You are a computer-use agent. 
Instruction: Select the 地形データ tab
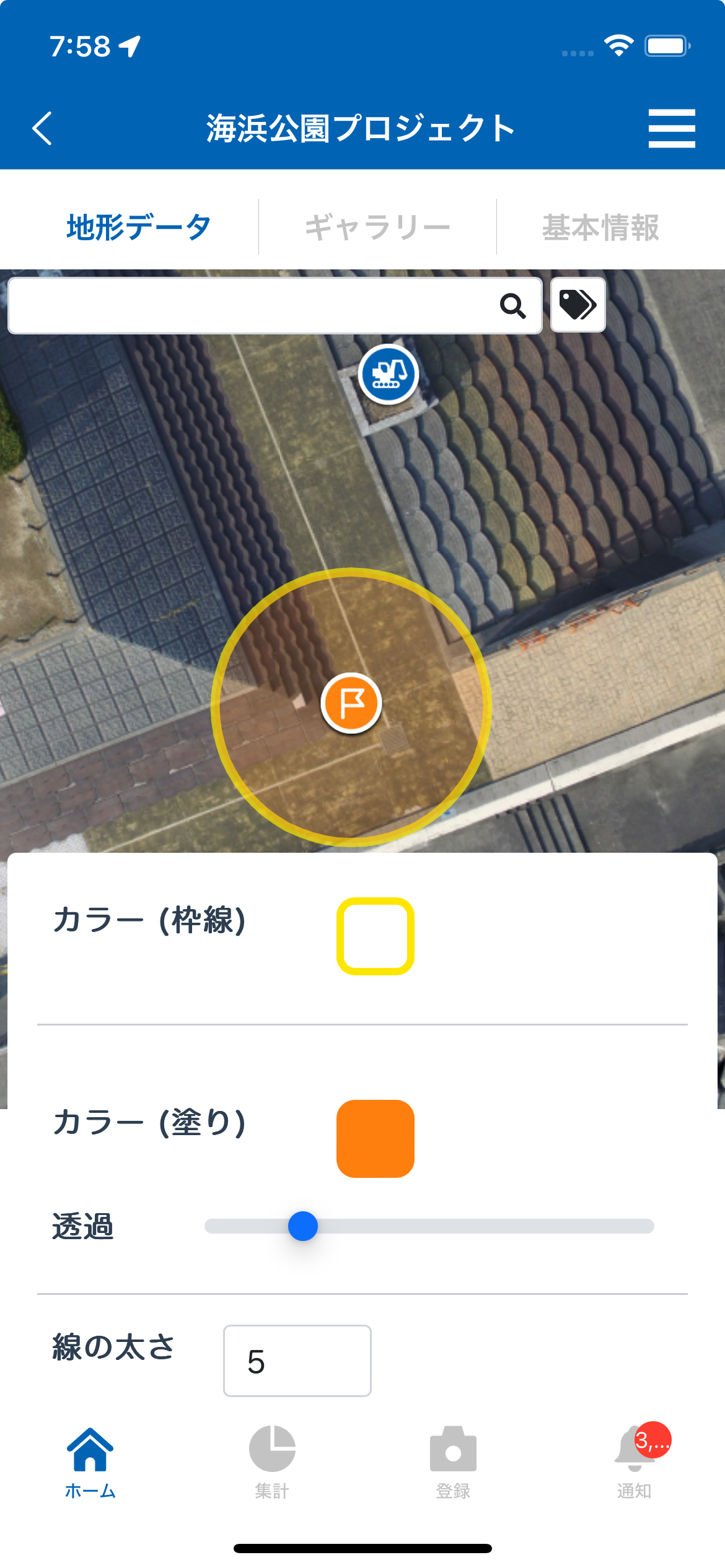click(x=139, y=227)
